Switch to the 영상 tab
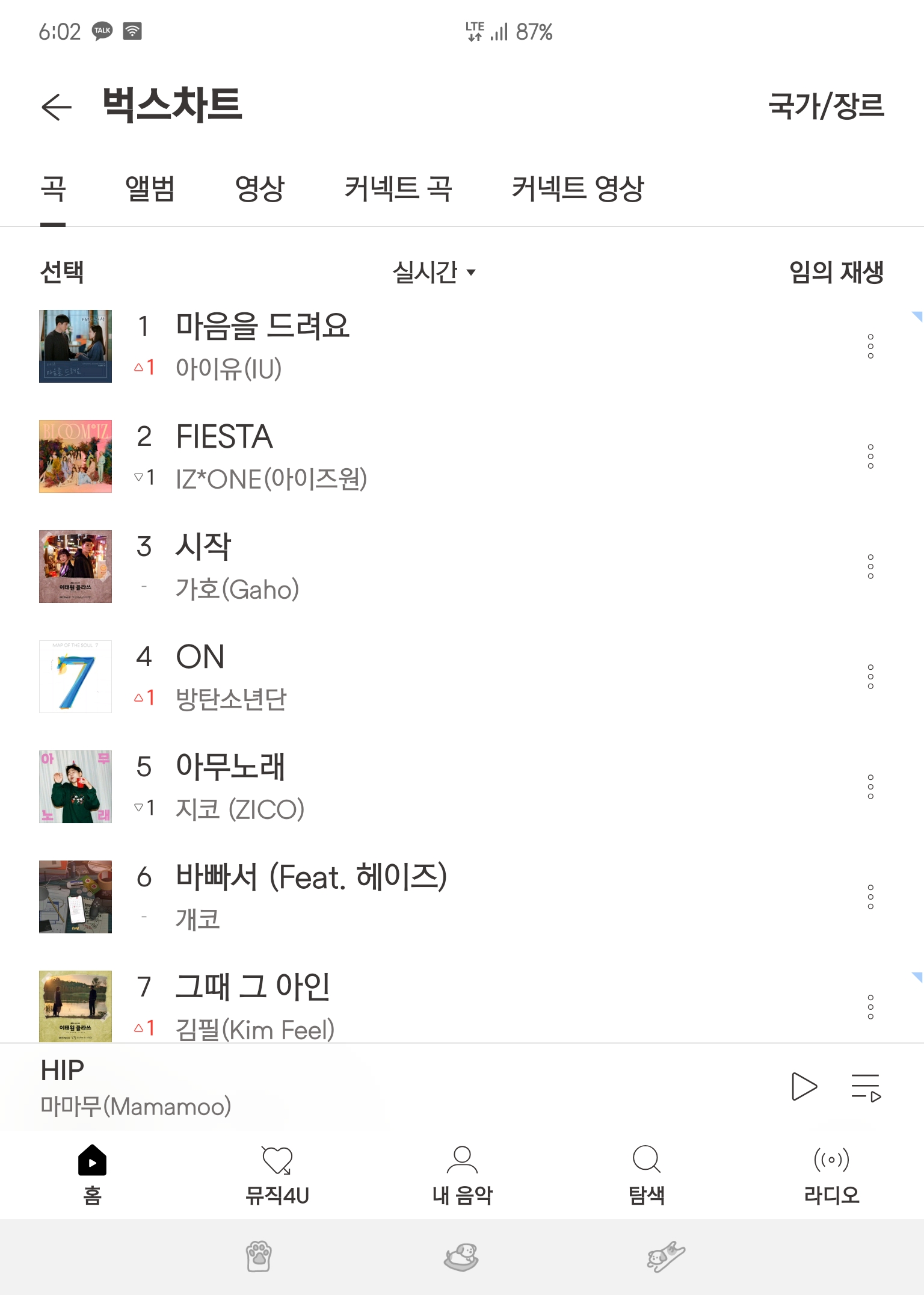This screenshot has height=1295, width=924. pos(259,188)
